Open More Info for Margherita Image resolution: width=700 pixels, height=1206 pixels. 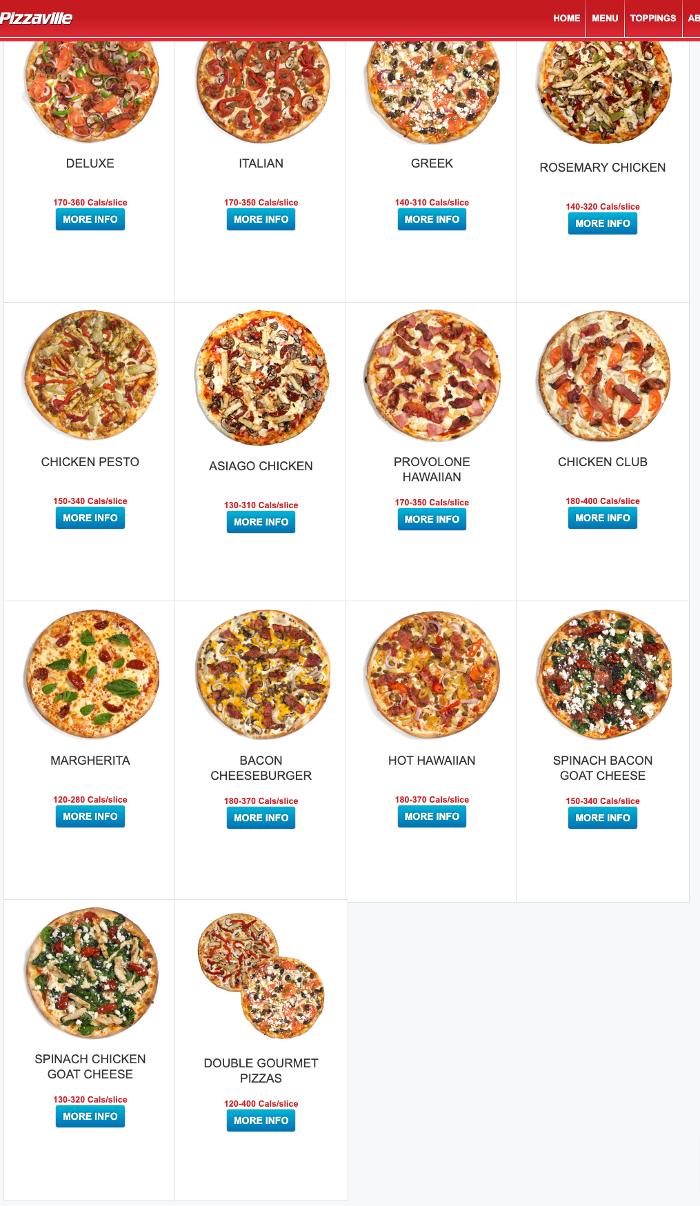click(90, 816)
